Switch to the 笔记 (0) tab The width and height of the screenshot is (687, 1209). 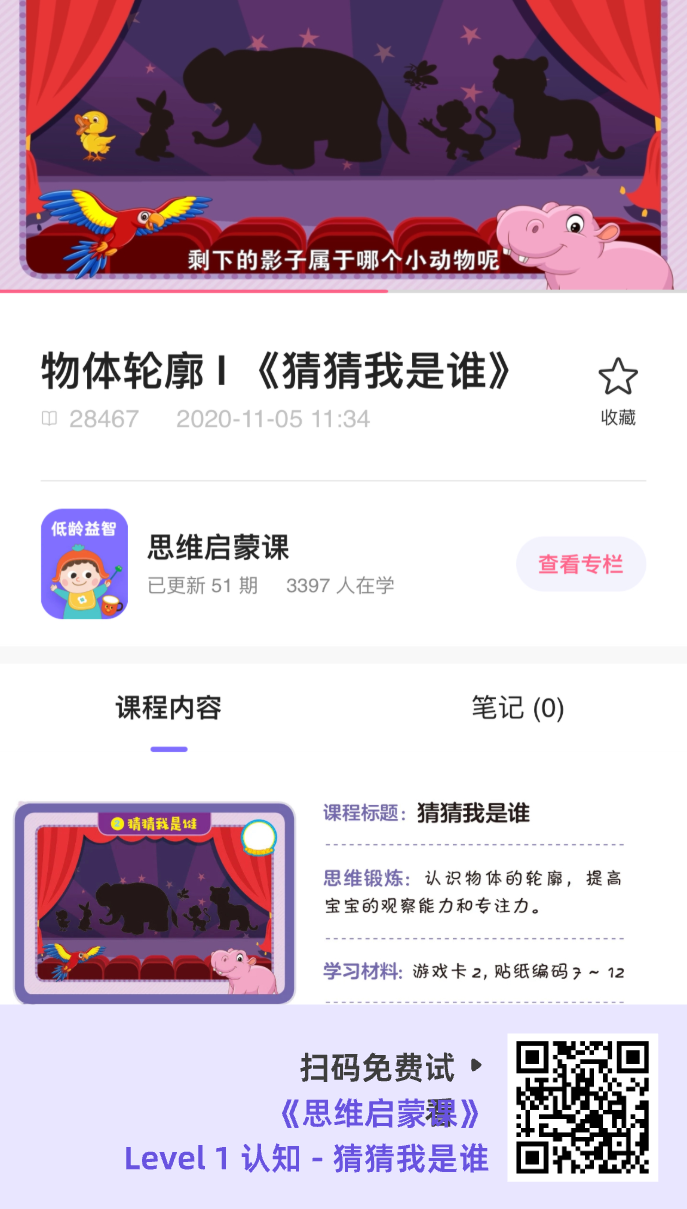(517, 708)
